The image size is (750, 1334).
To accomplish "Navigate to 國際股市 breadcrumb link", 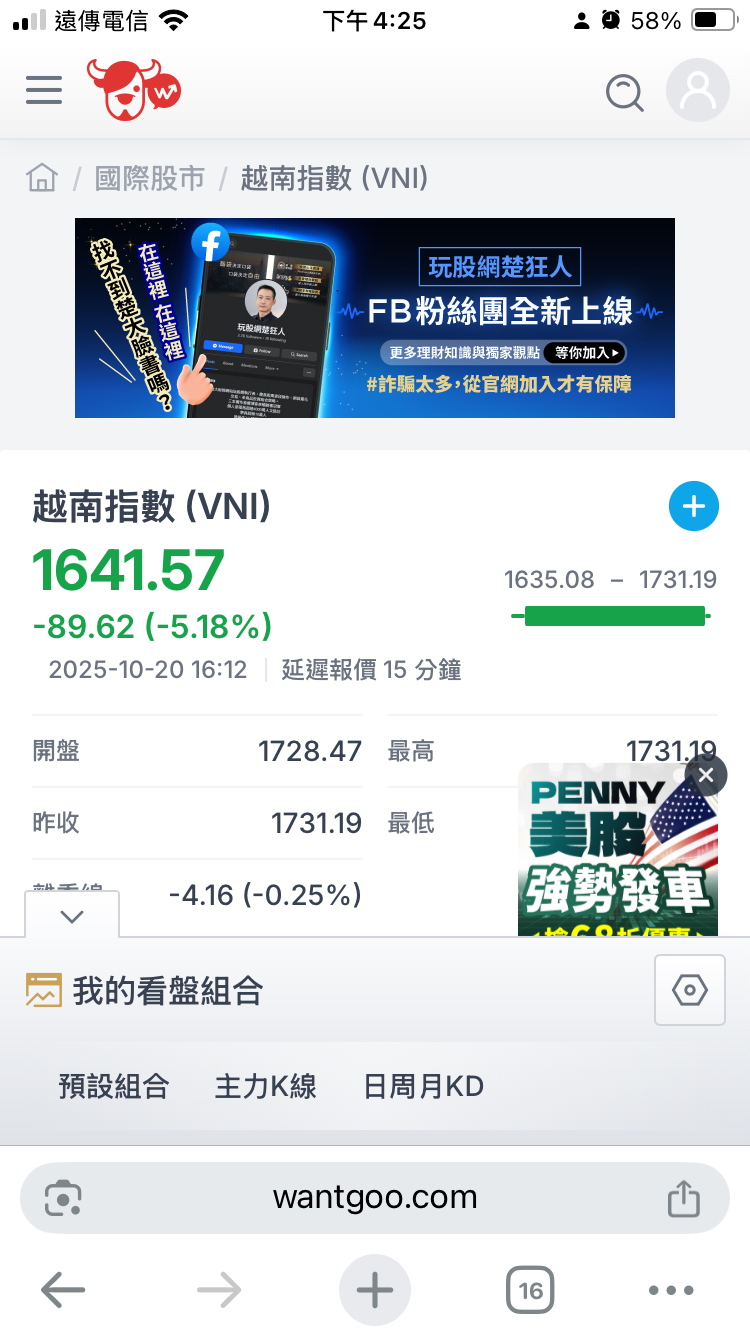I will [151, 176].
